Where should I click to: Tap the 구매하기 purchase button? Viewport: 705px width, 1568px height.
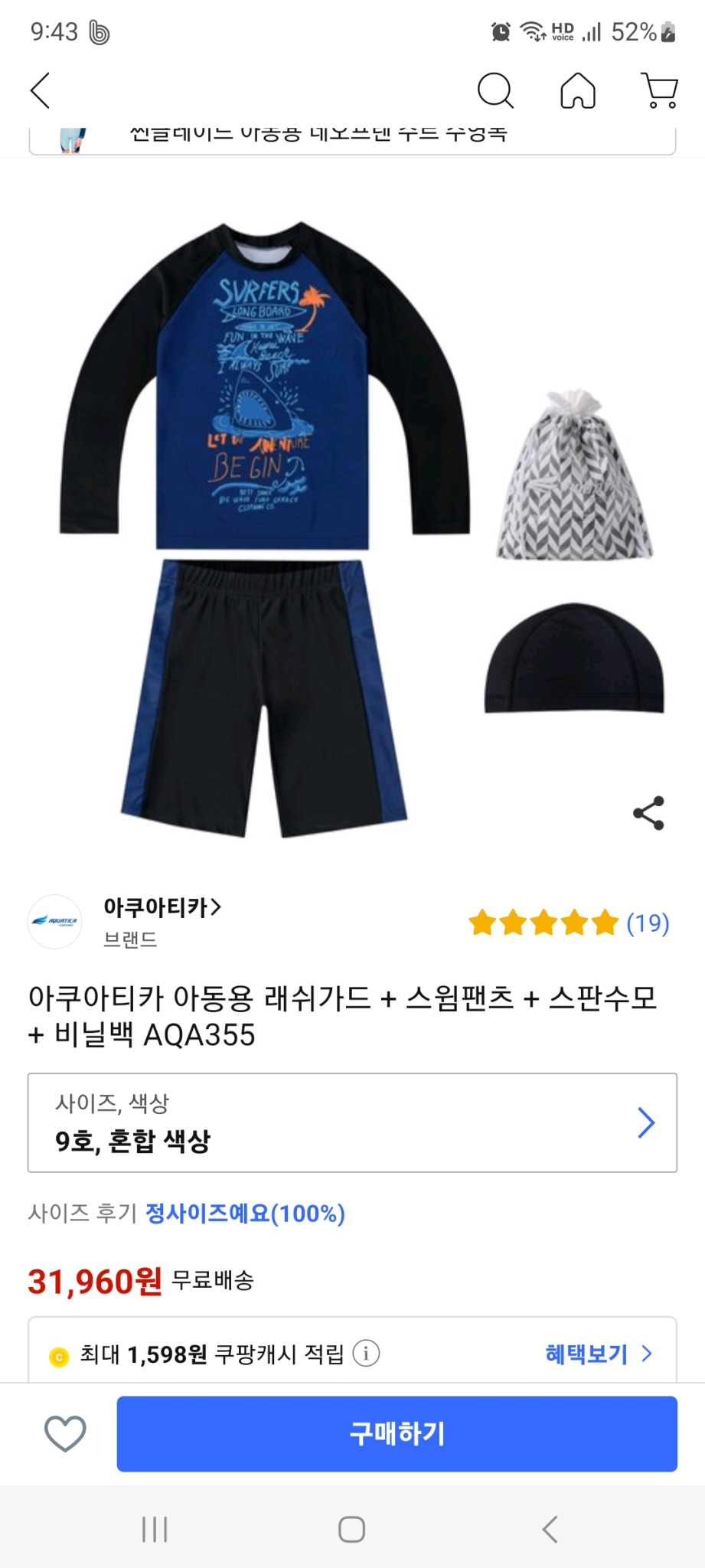(x=397, y=1436)
